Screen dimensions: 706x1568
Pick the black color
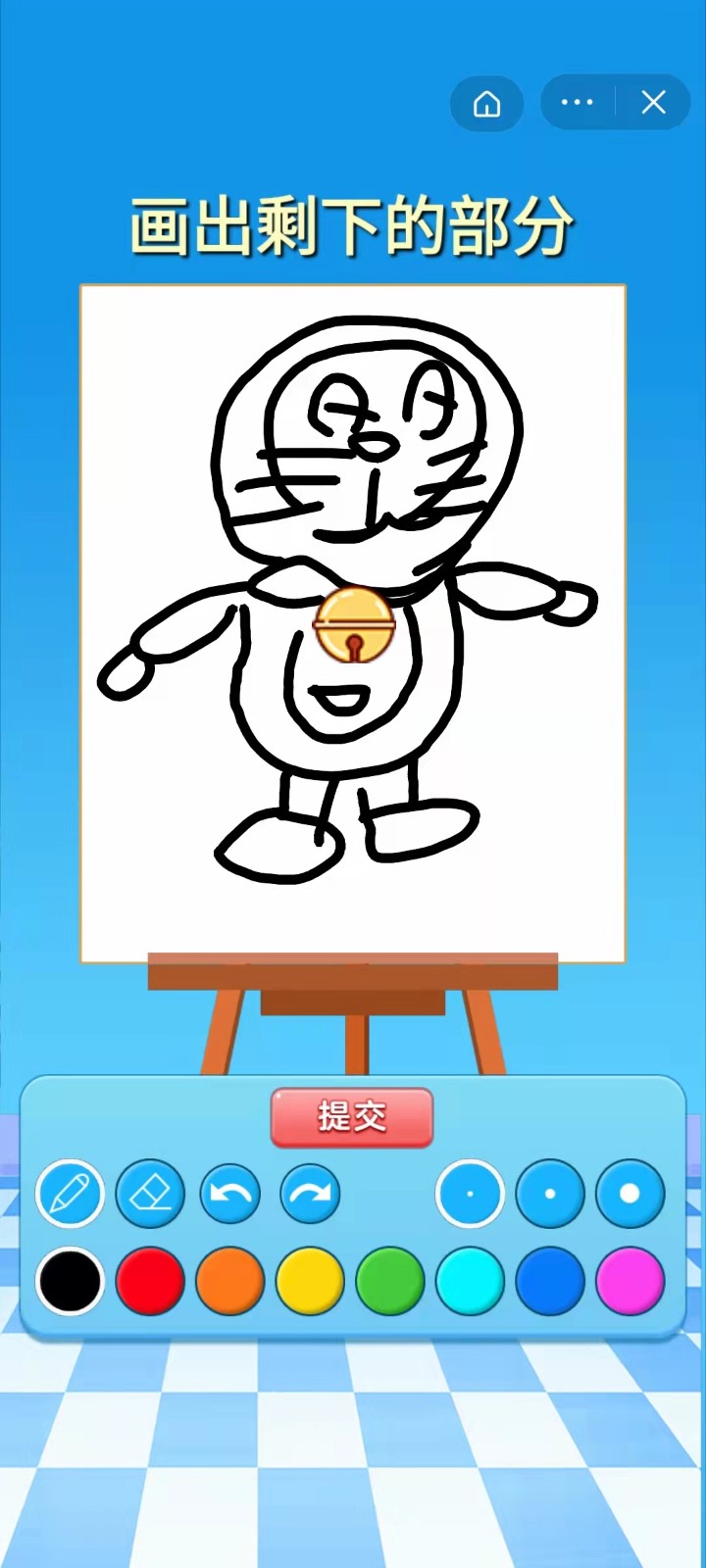pos(70,1280)
